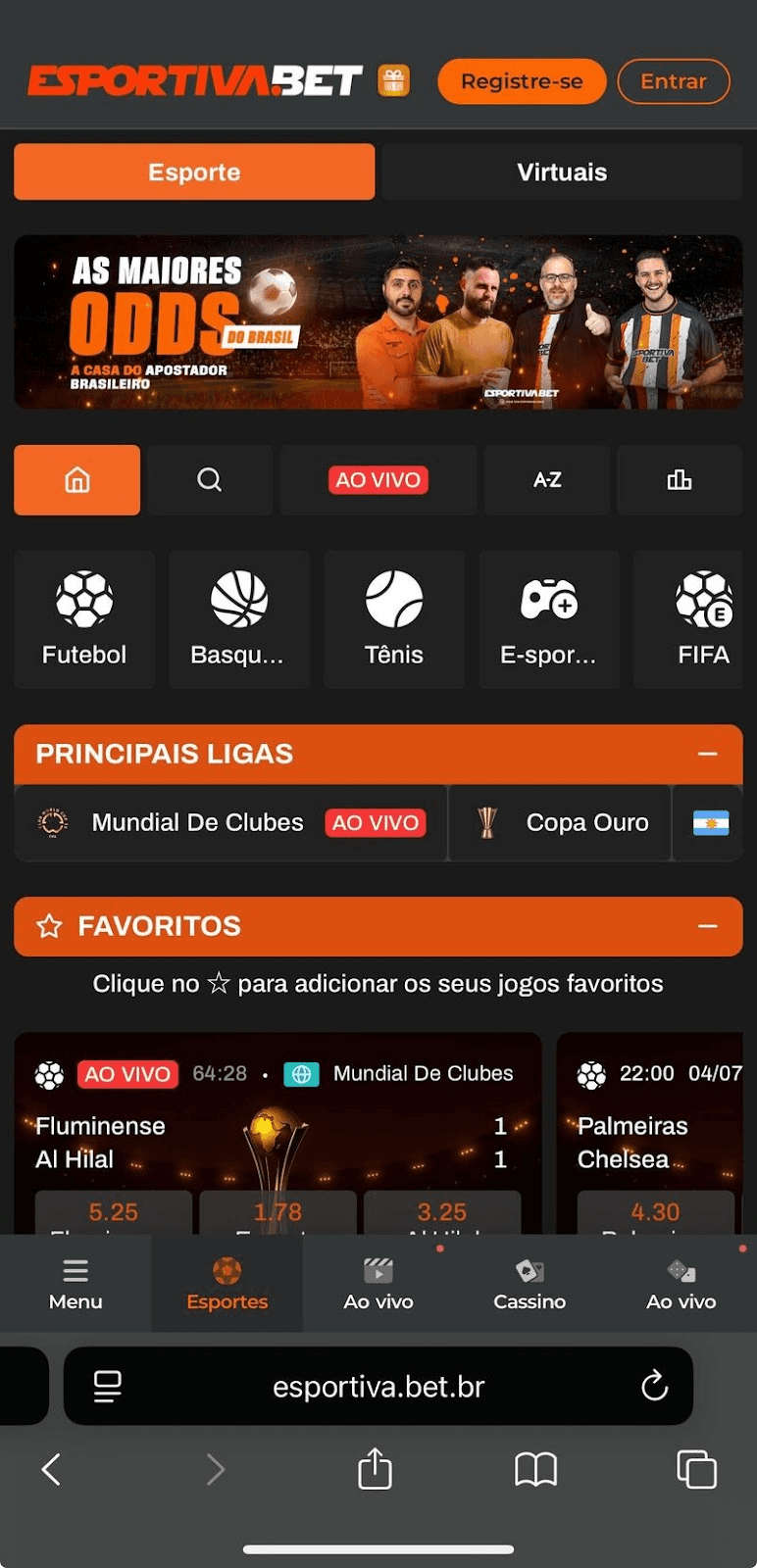
Task: Collapse the Principais Ligas section
Action: [707, 755]
